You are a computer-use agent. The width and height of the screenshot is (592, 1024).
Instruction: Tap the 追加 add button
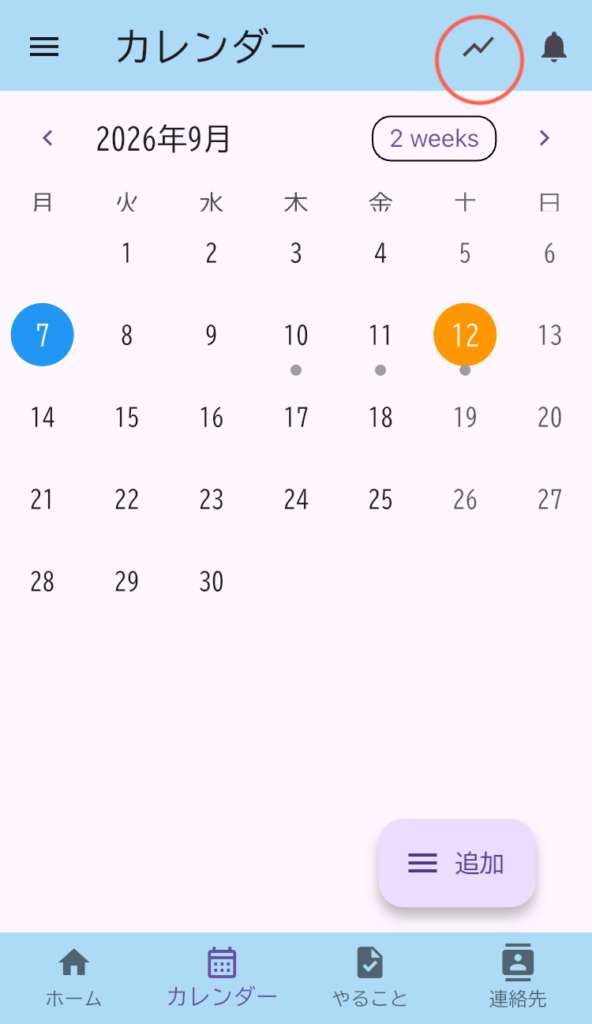coord(457,863)
